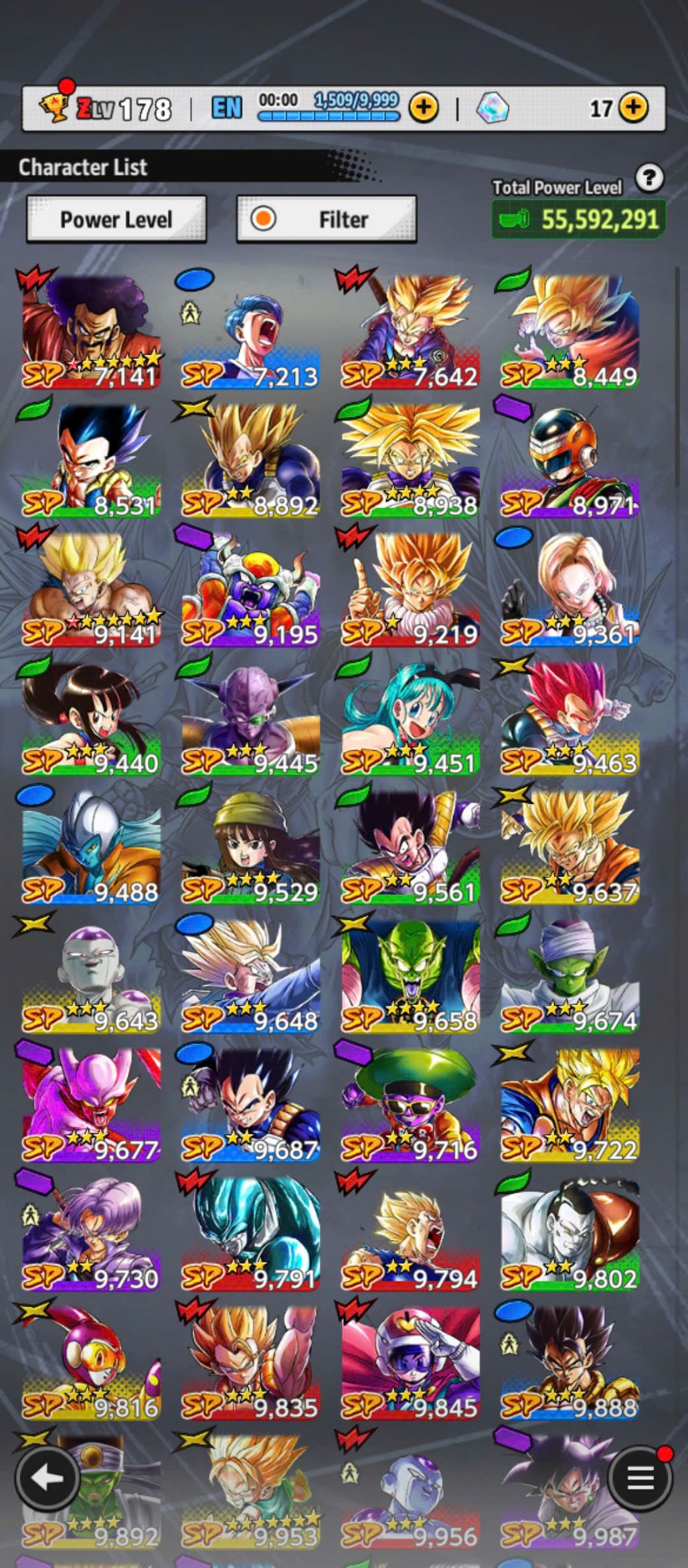
Task: Tap the Power Level sort button
Action: (x=116, y=219)
